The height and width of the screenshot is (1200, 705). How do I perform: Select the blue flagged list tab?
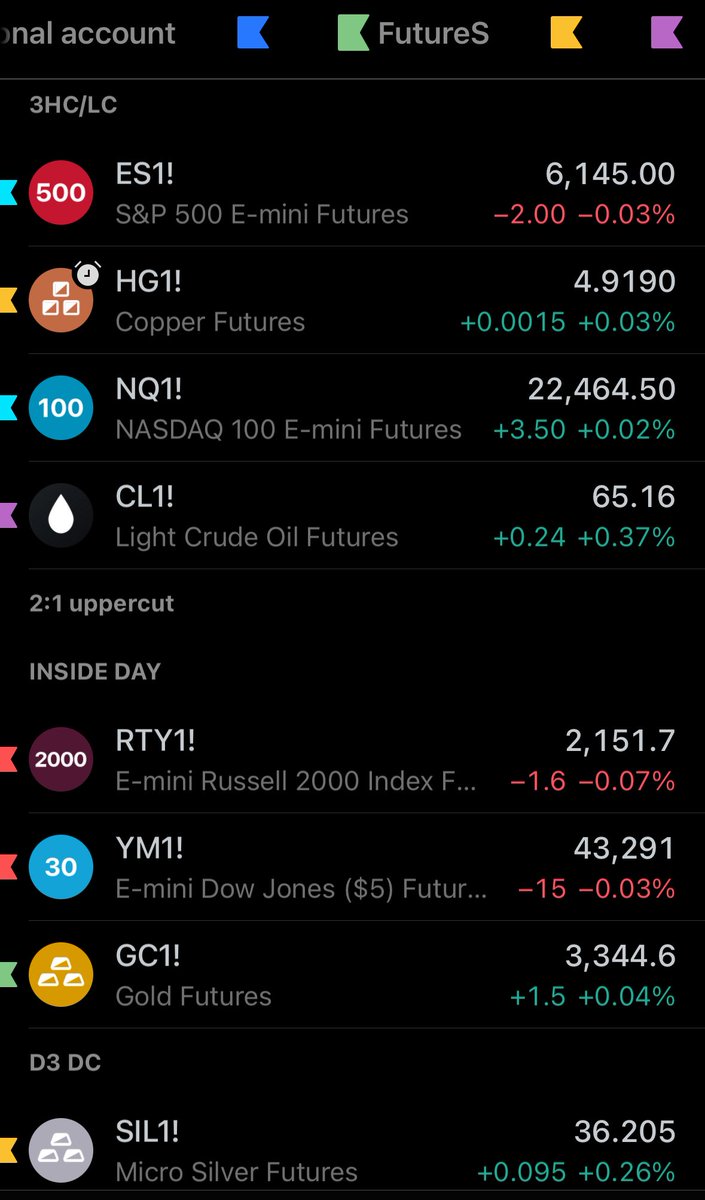tap(253, 33)
